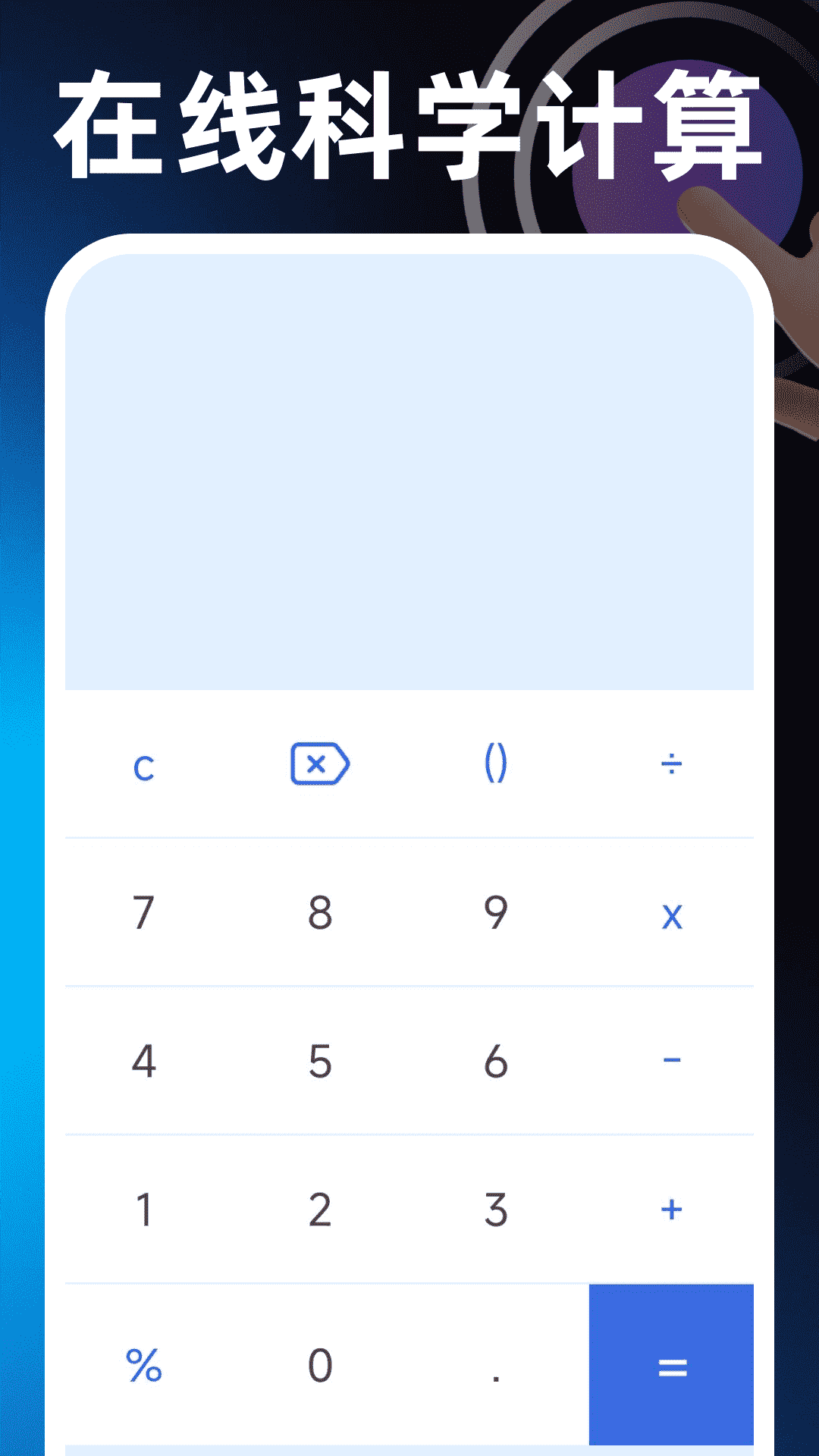Tap the parentheses () key
819x1456 pixels.
coord(496,766)
